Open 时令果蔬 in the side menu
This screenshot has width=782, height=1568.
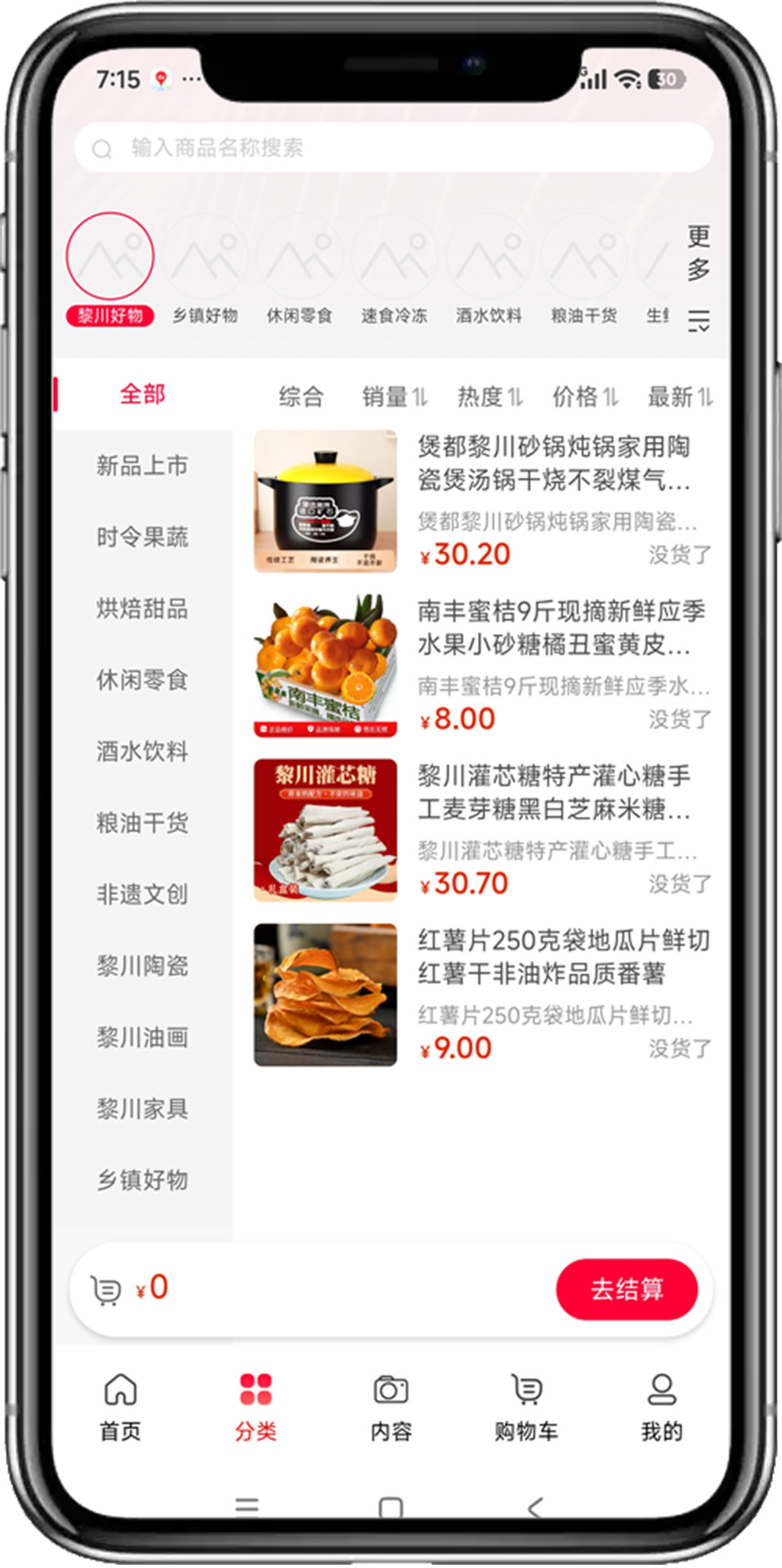point(142,537)
